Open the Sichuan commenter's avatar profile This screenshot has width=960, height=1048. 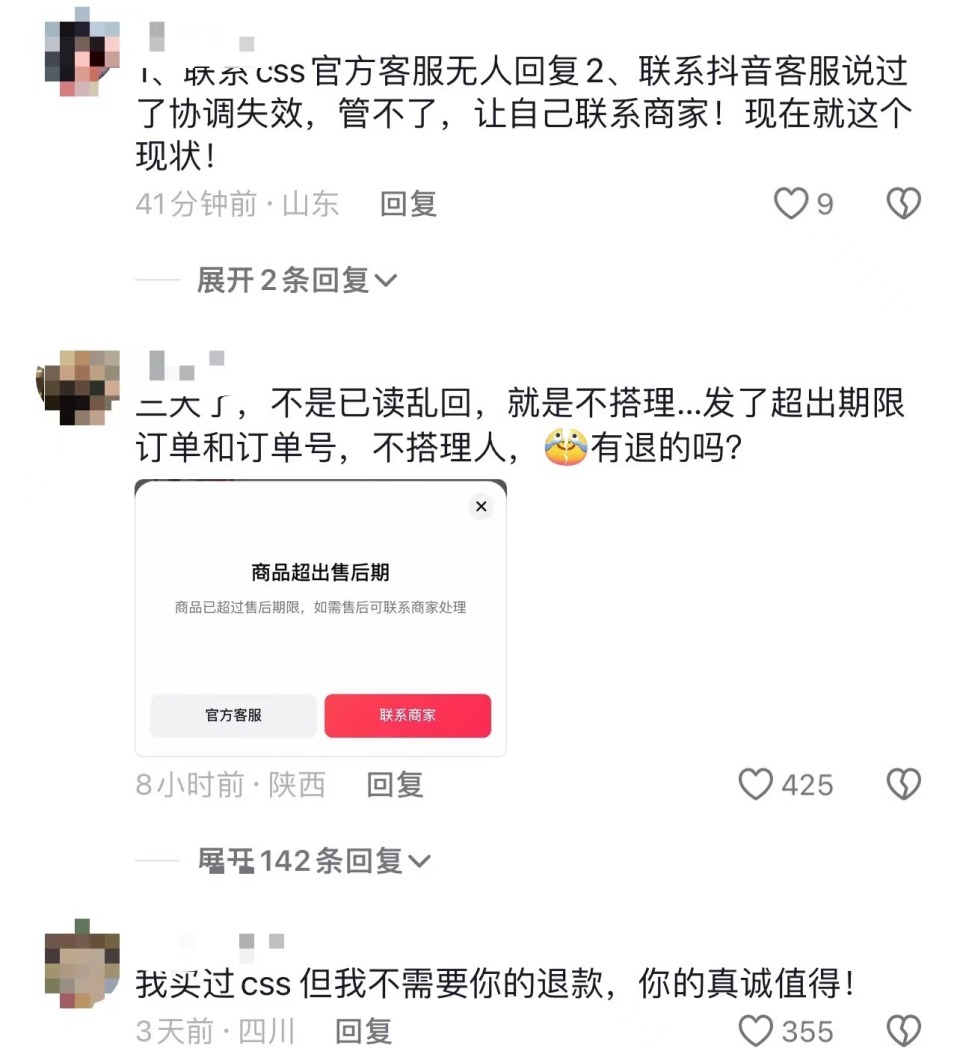[x=82, y=963]
